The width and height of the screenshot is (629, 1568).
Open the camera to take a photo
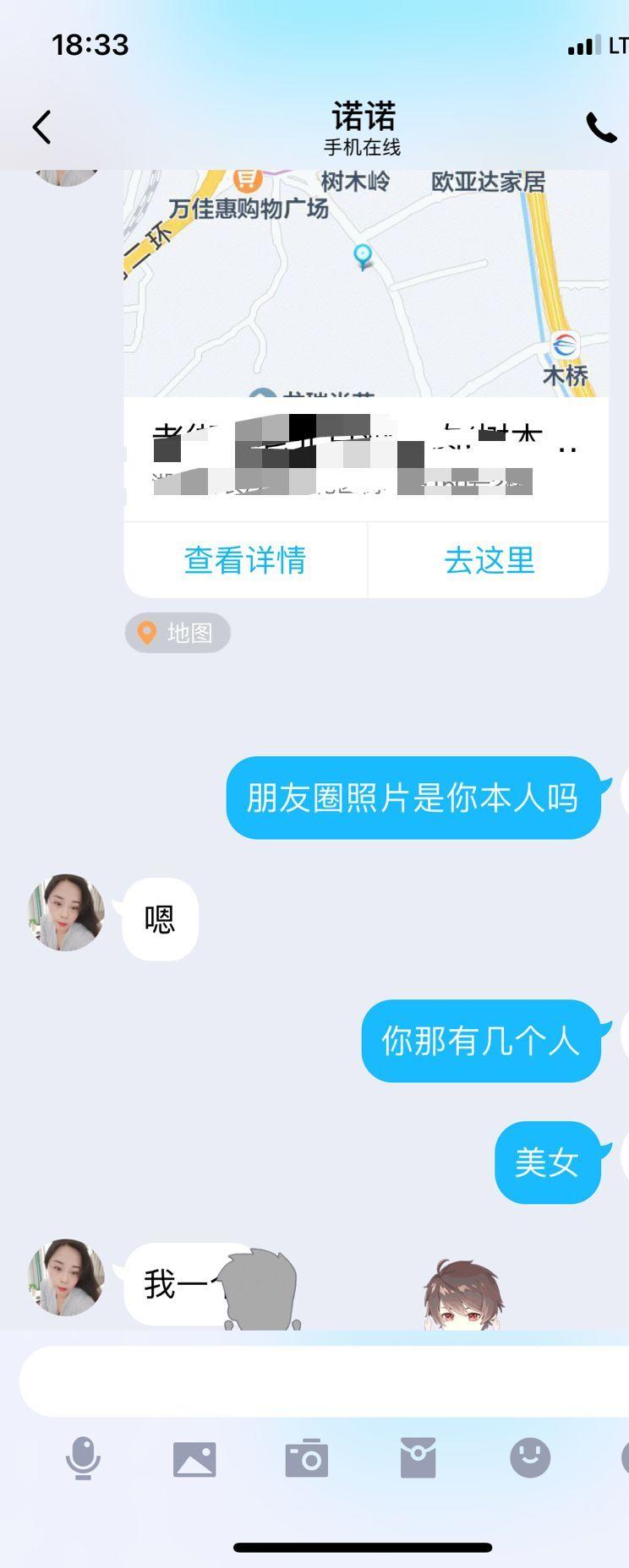(306, 1459)
